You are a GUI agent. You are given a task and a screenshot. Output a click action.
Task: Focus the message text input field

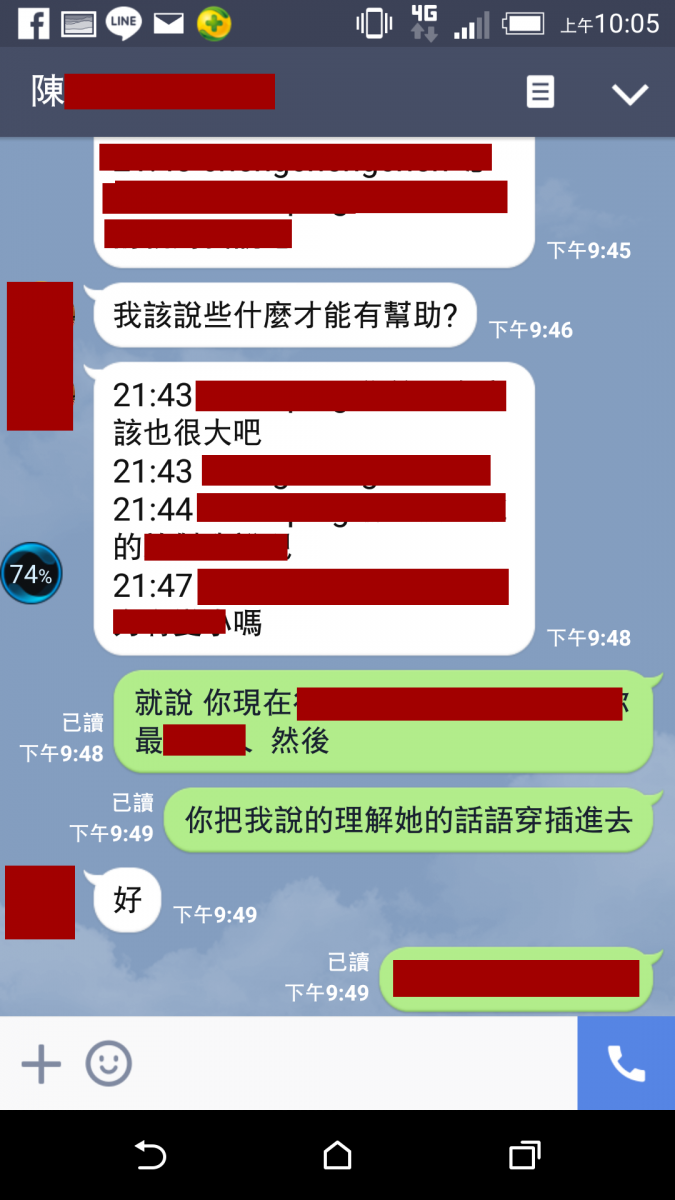350,1064
